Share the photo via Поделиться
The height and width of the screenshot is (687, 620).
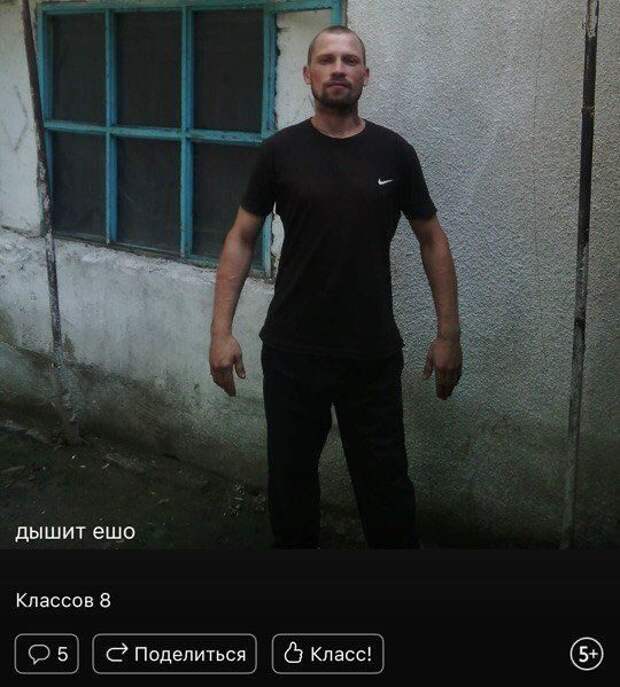pyautogui.click(x=175, y=654)
